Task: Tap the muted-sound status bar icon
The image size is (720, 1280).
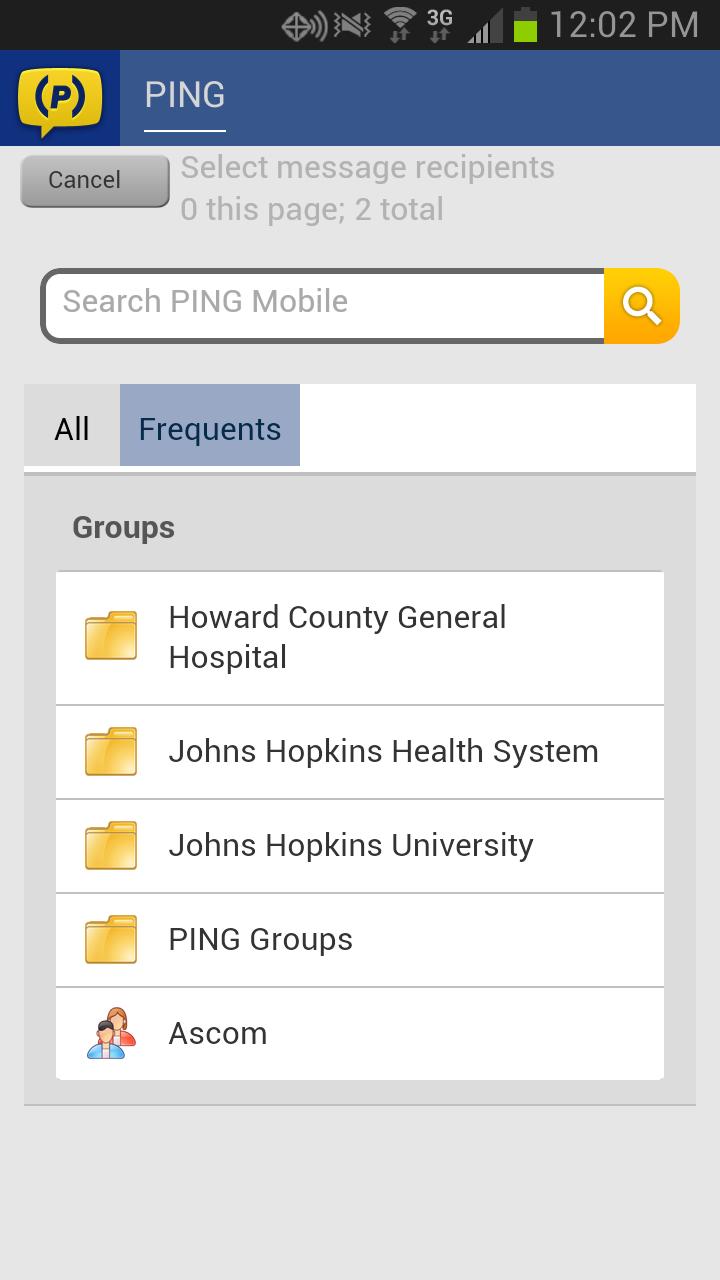Action: [x=352, y=22]
